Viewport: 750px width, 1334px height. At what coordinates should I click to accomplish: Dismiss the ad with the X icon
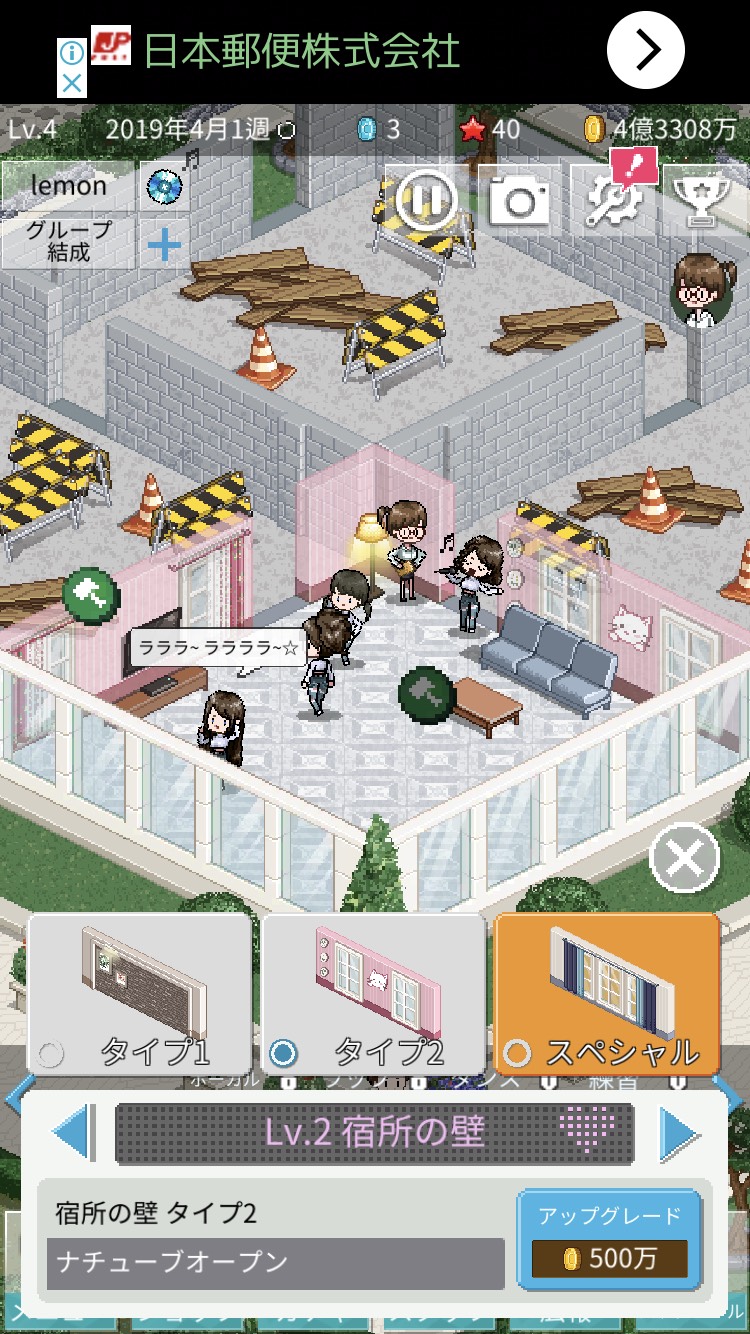point(71,83)
